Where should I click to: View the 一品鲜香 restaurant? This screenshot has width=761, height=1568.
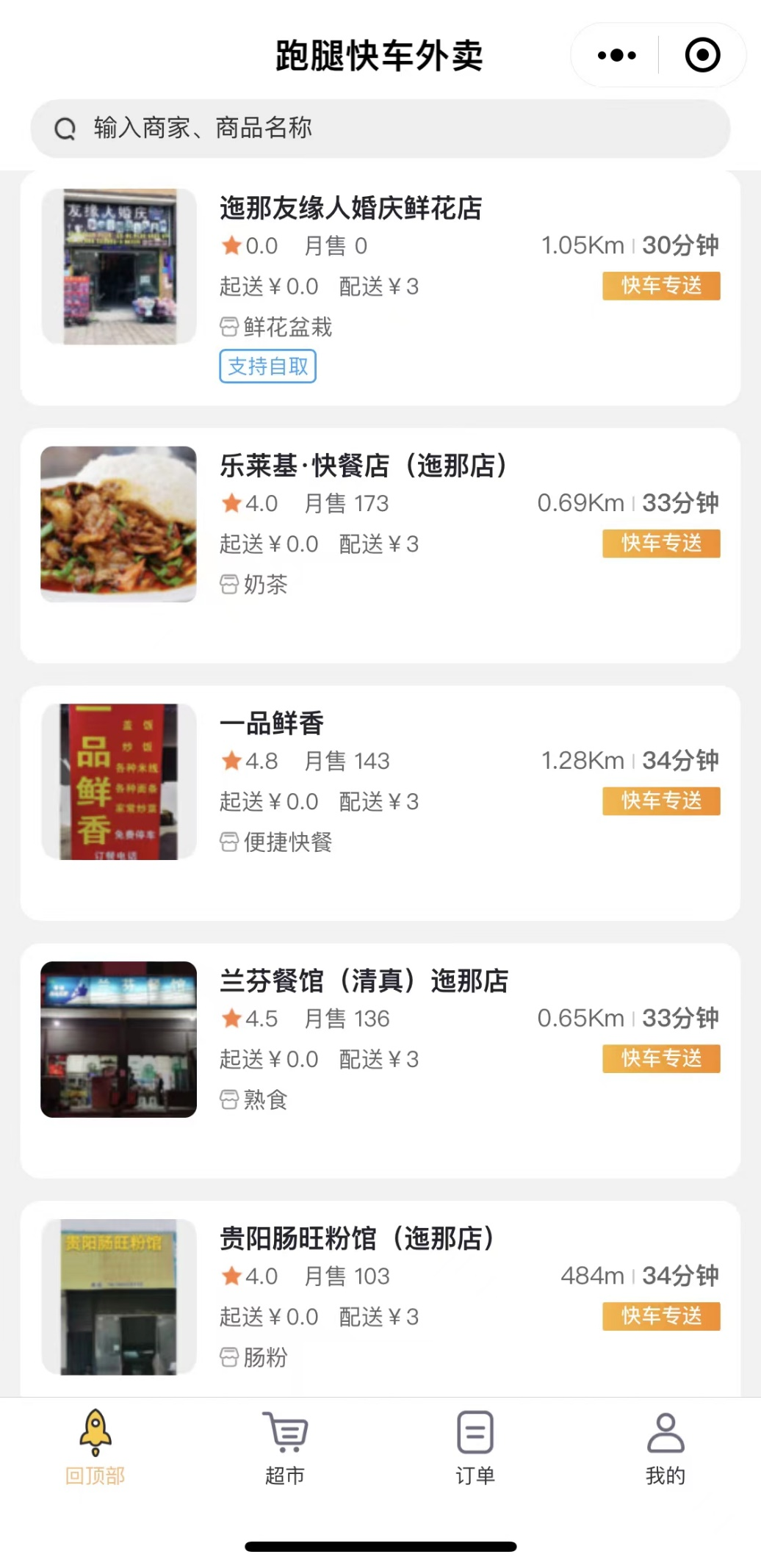pos(272,724)
